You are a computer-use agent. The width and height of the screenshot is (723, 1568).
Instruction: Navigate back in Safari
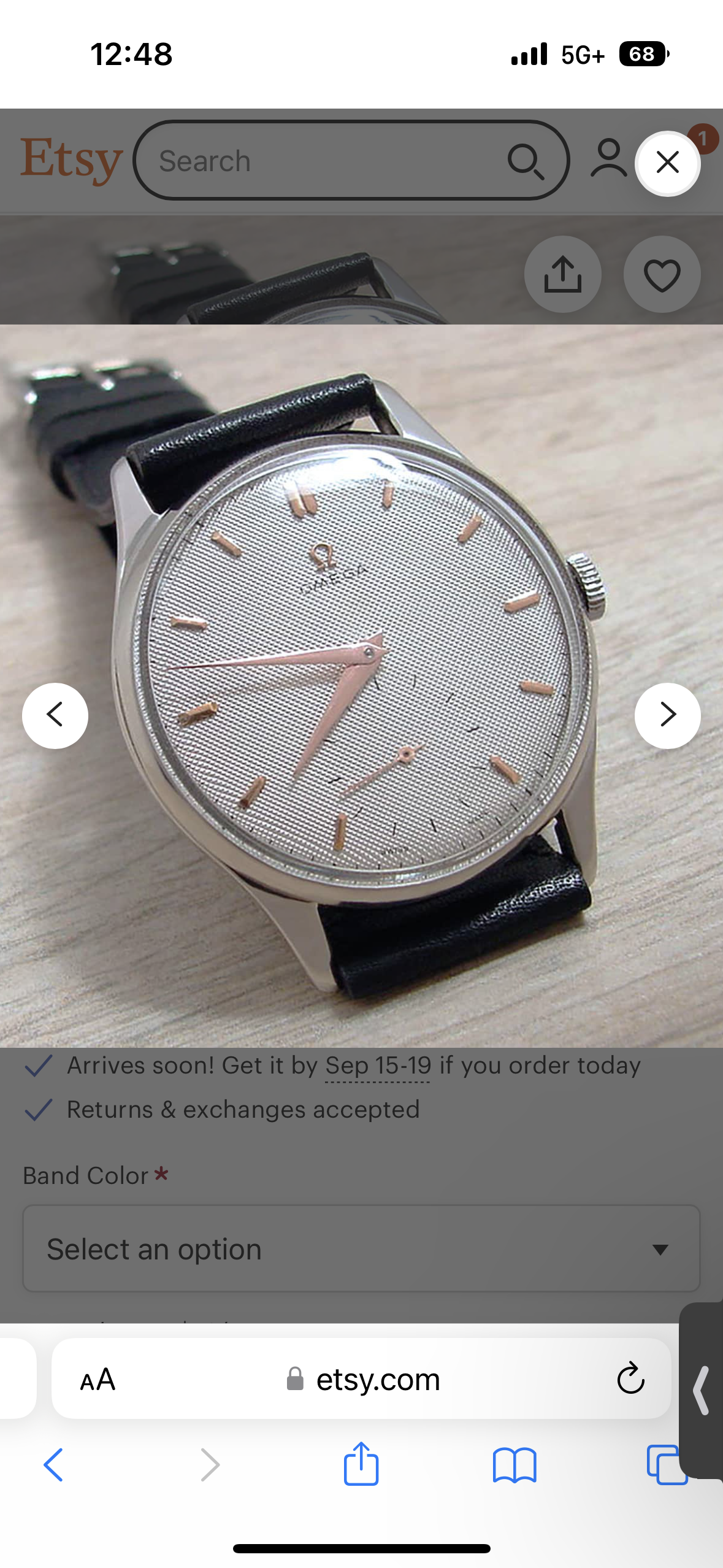(54, 1465)
